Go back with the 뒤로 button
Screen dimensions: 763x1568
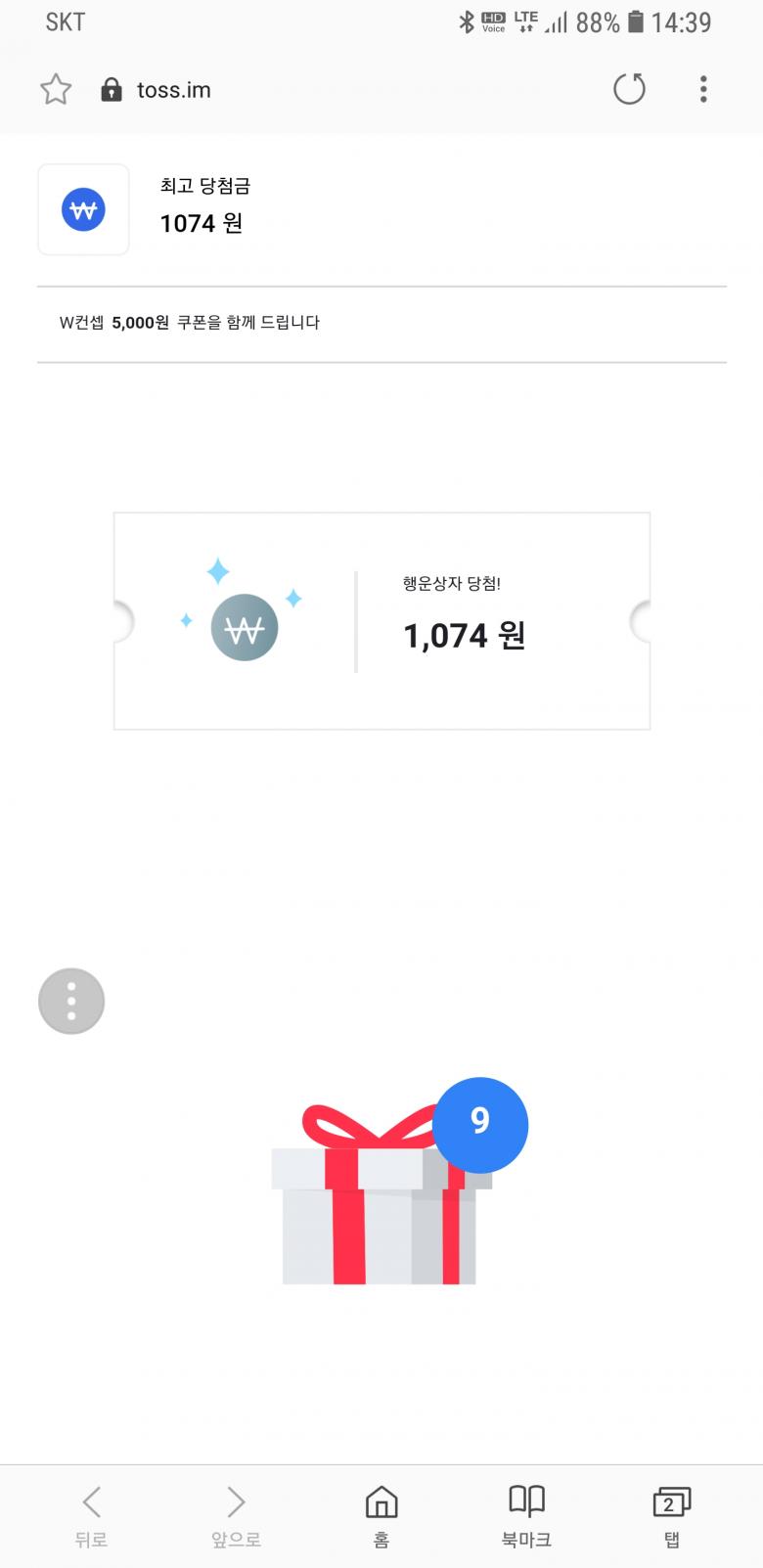[x=91, y=1515]
